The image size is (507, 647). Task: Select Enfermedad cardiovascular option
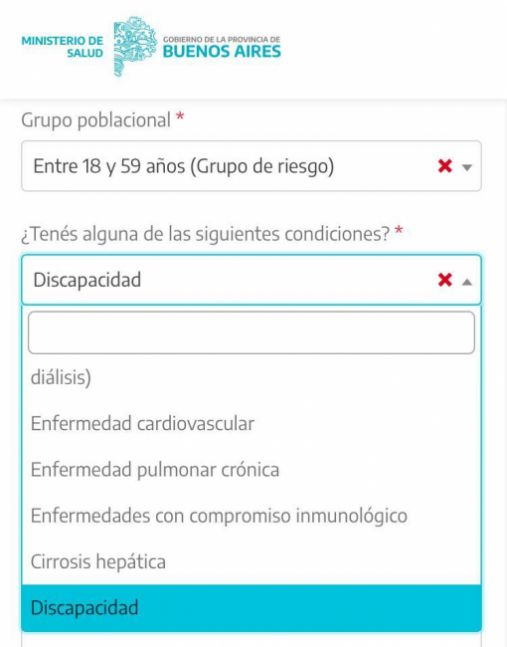click(x=251, y=423)
